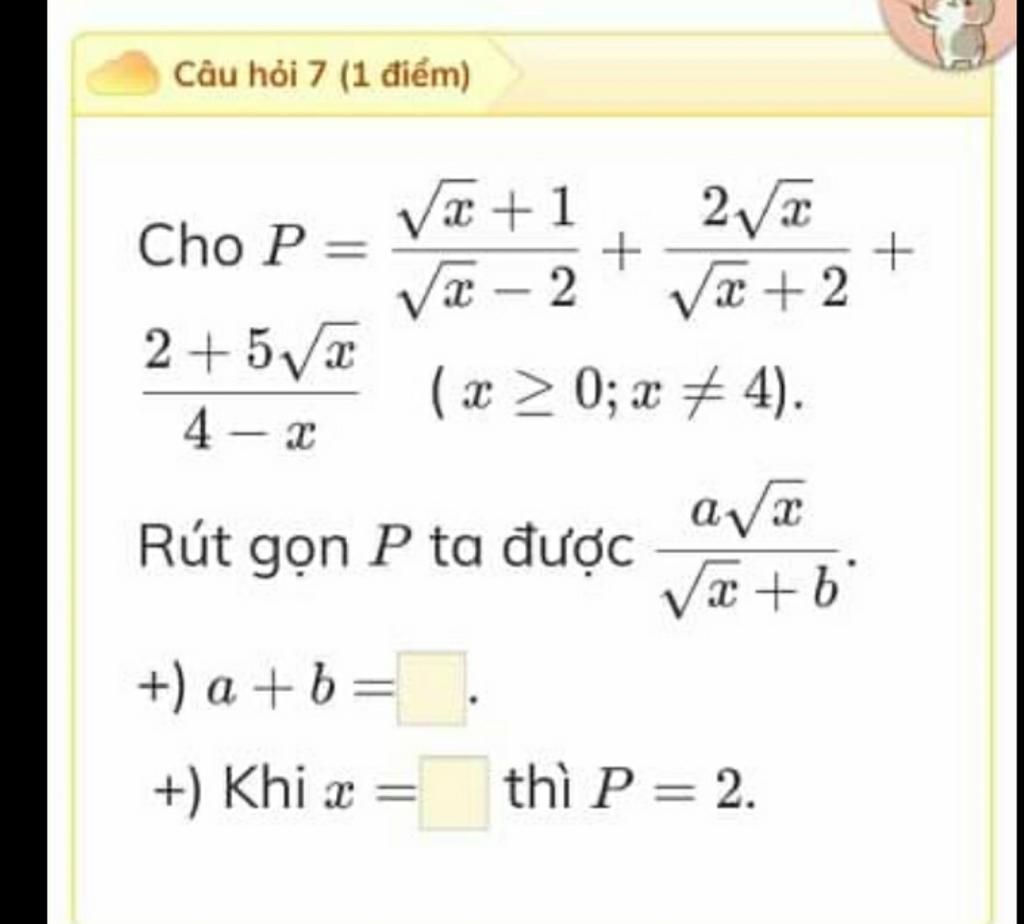Tap the answer box for a + b
Viewport: 1024px width, 924px height.
click(x=432, y=687)
